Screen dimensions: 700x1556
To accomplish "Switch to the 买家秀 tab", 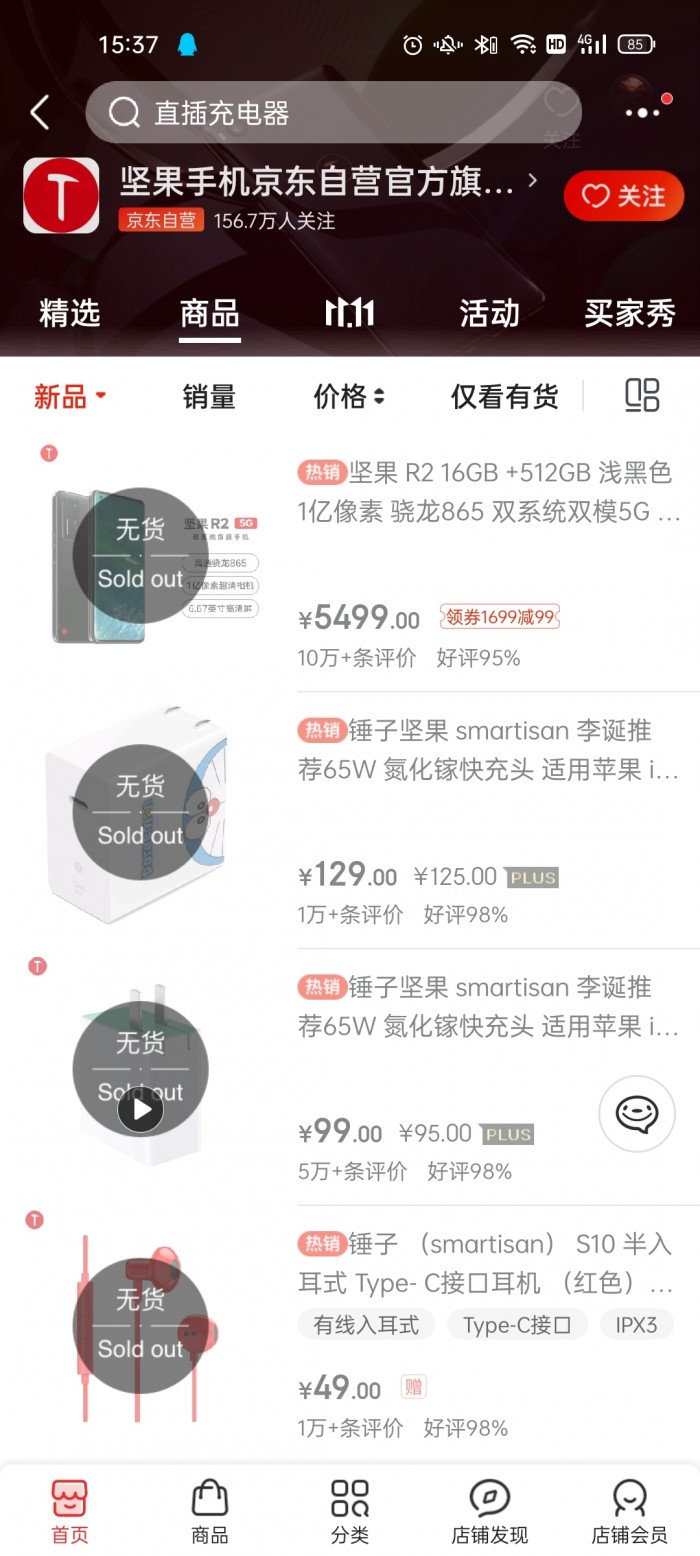I will click(x=629, y=313).
